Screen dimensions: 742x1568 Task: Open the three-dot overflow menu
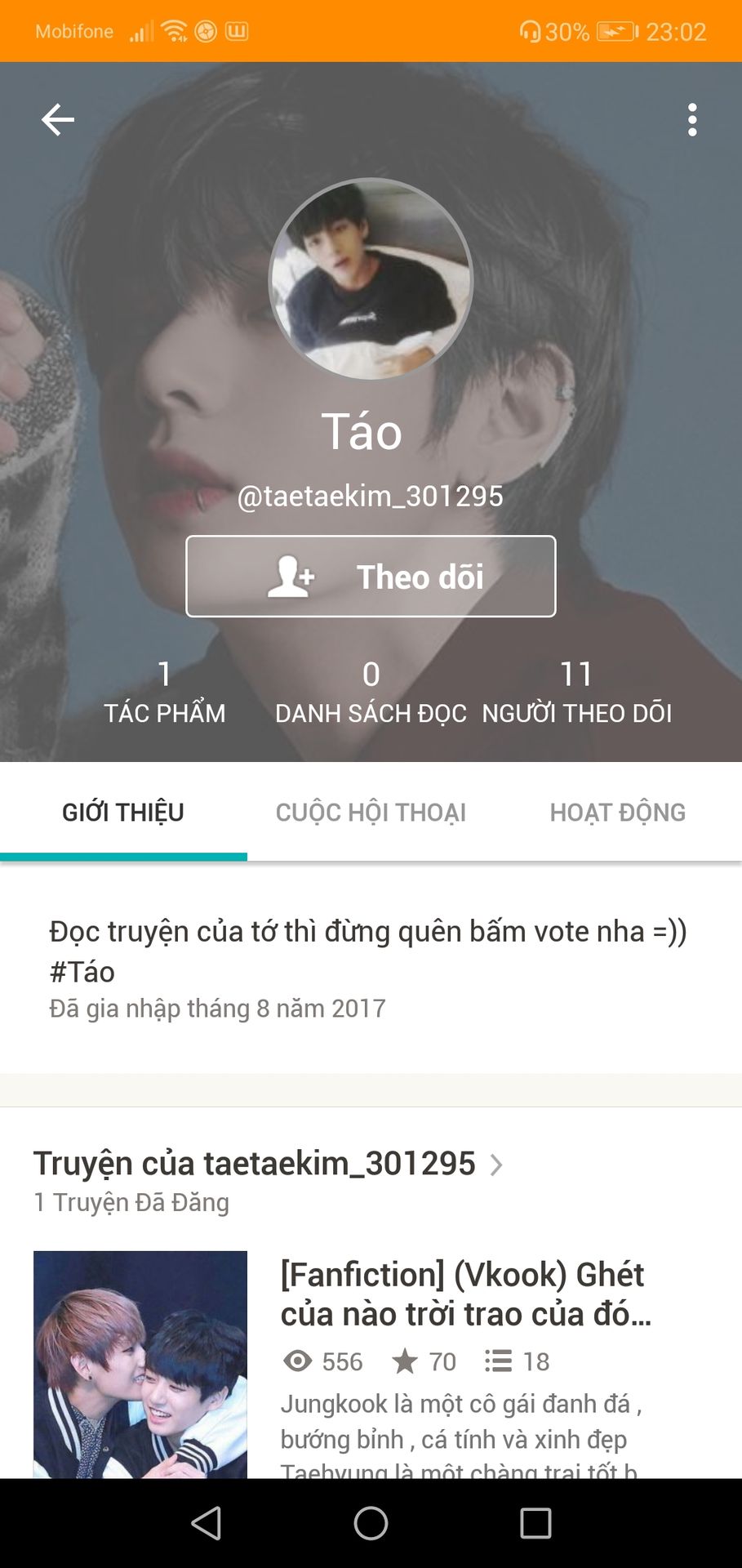(691, 120)
